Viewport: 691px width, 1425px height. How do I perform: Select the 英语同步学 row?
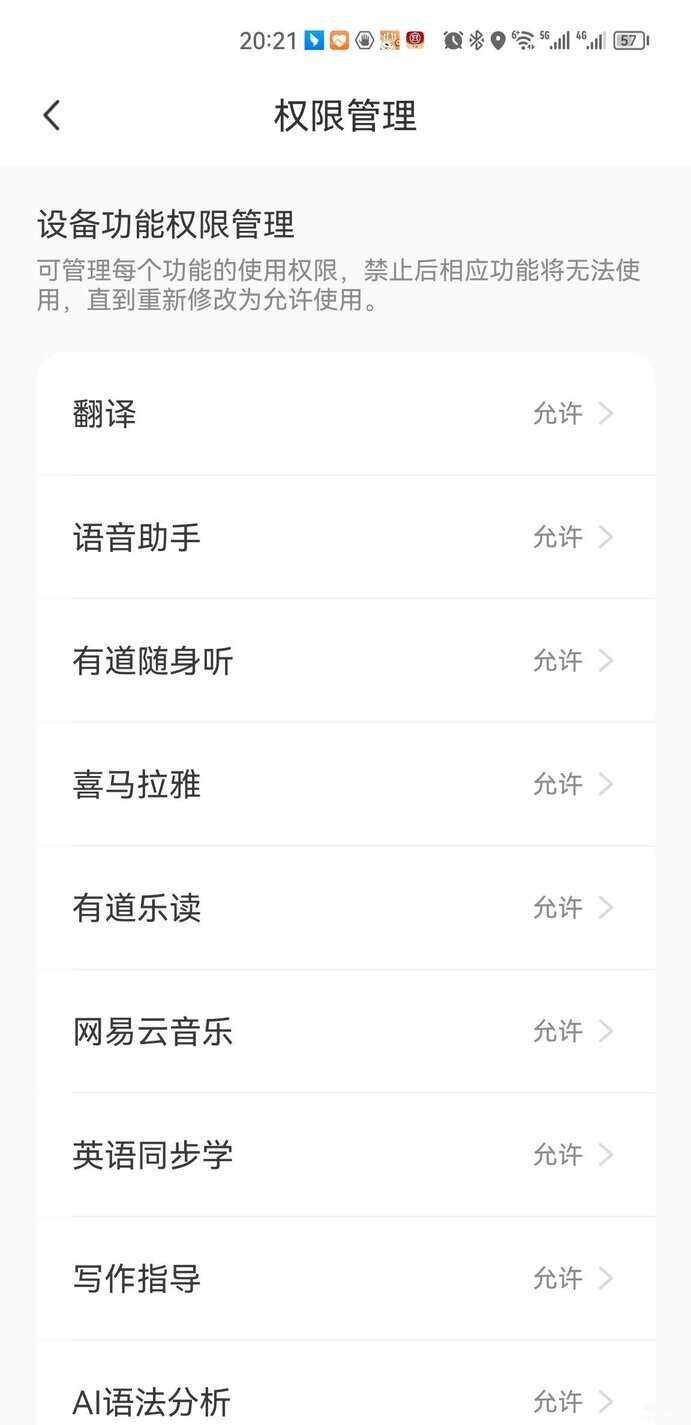pyautogui.click(x=346, y=1155)
